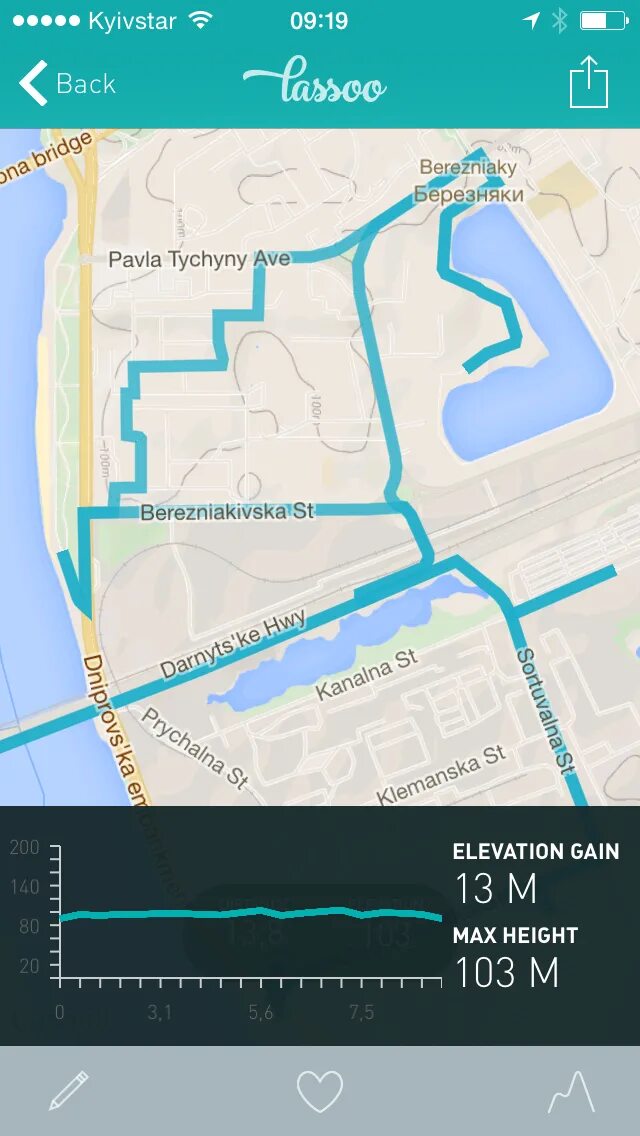This screenshot has height=1136, width=640.
Task: Share this route
Action: [589, 83]
